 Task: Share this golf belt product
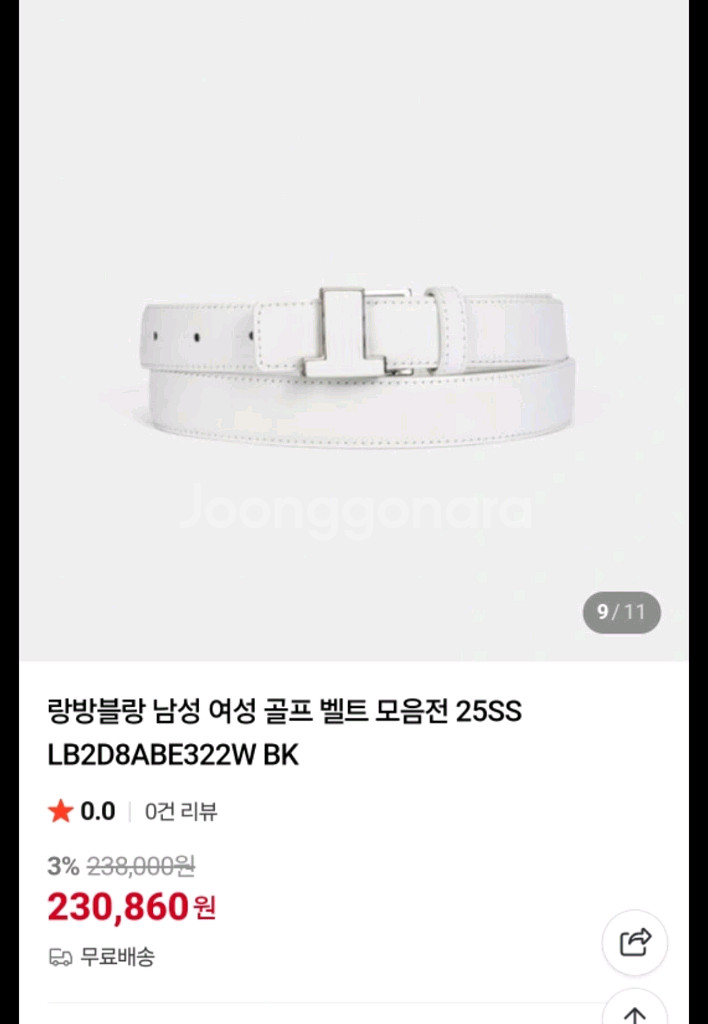tap(635, 942)
